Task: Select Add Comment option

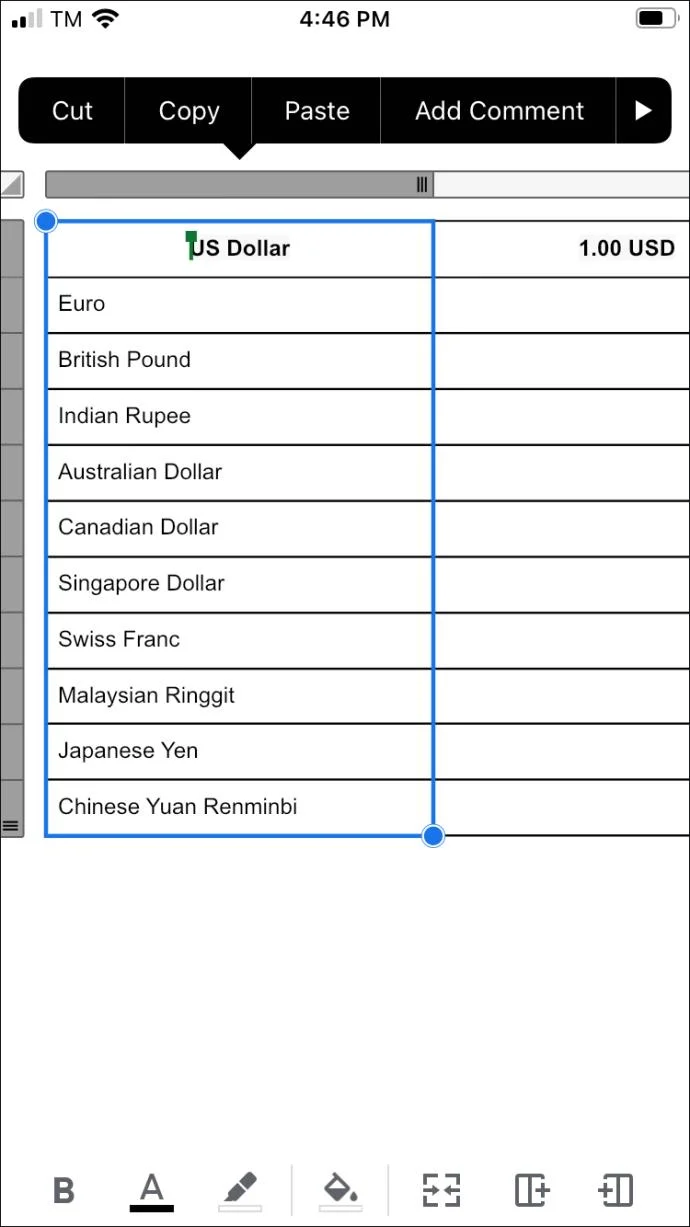Action: click(x=499, y=111)
